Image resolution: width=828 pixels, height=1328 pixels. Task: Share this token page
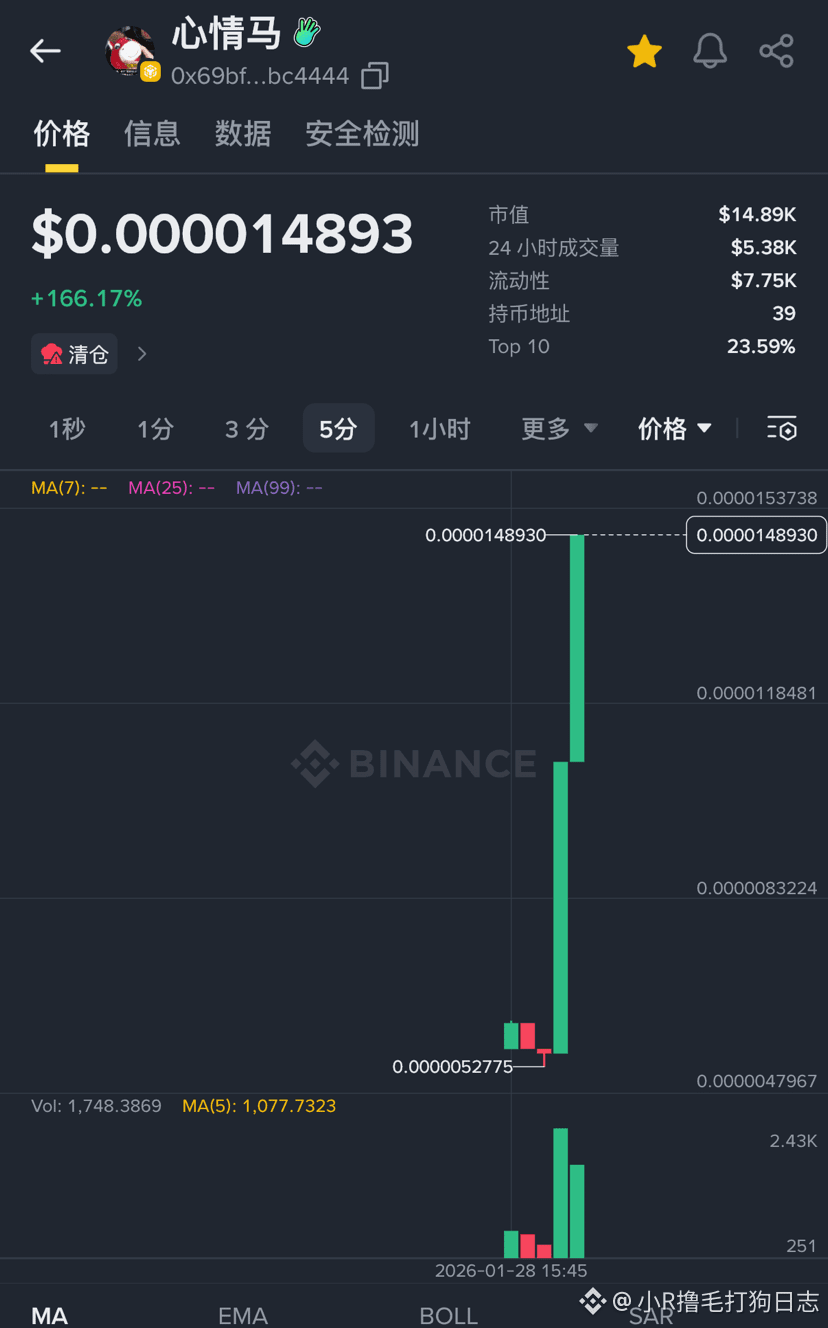[776, 51]
